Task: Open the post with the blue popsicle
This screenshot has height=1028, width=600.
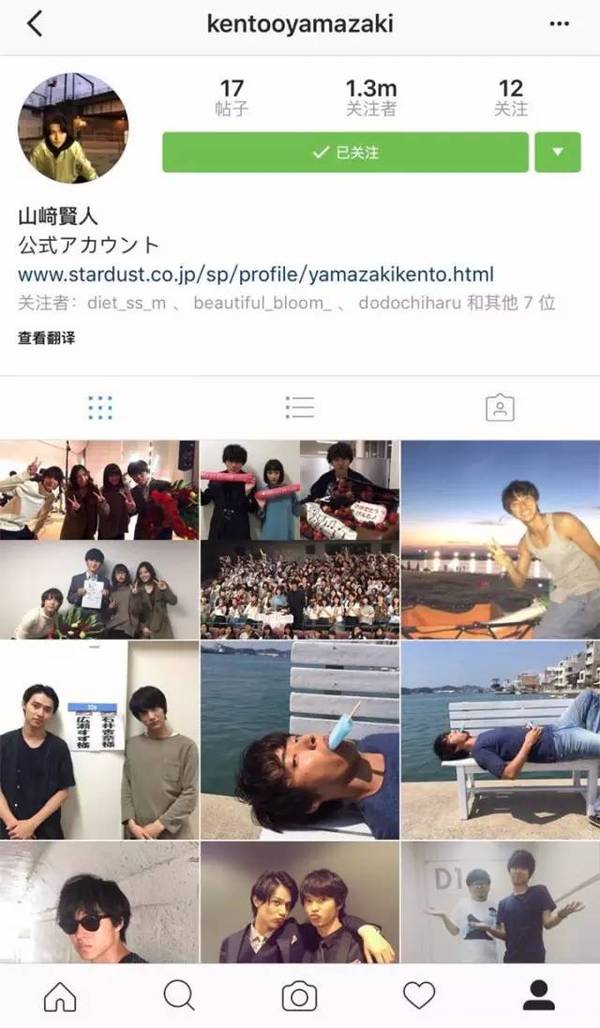Action: pos(299,740)
